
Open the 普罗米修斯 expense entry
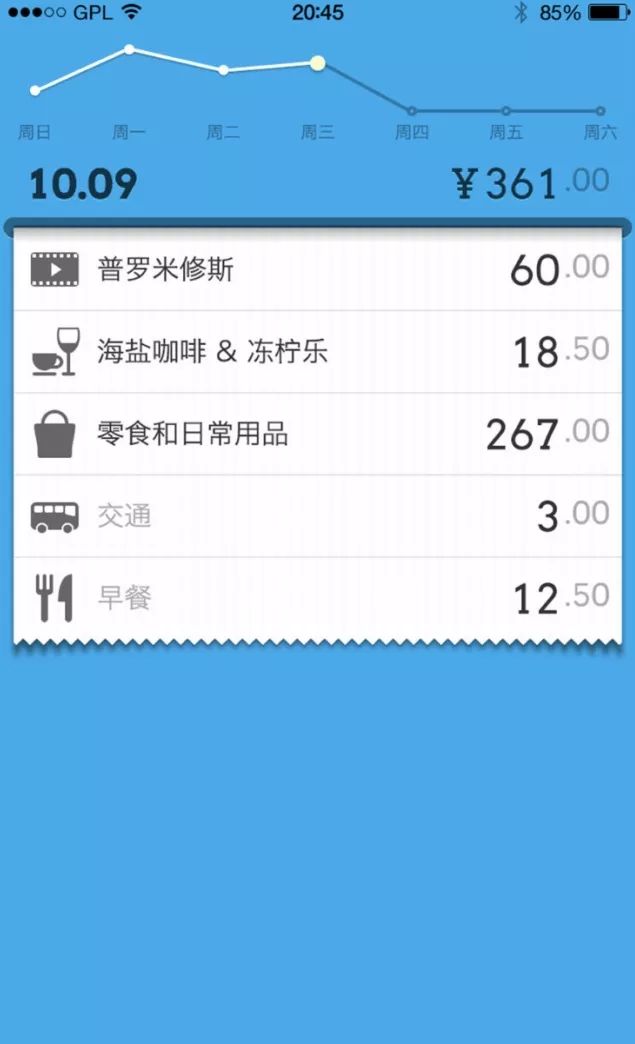[x=317, y=270]
